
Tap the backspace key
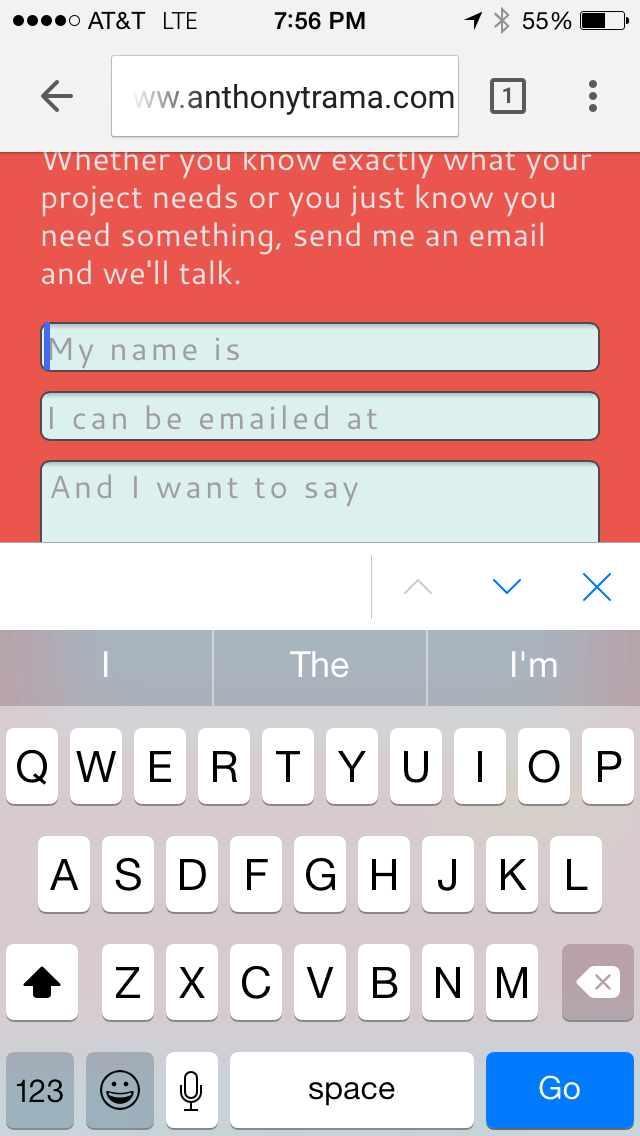click(x=598, y=982)
